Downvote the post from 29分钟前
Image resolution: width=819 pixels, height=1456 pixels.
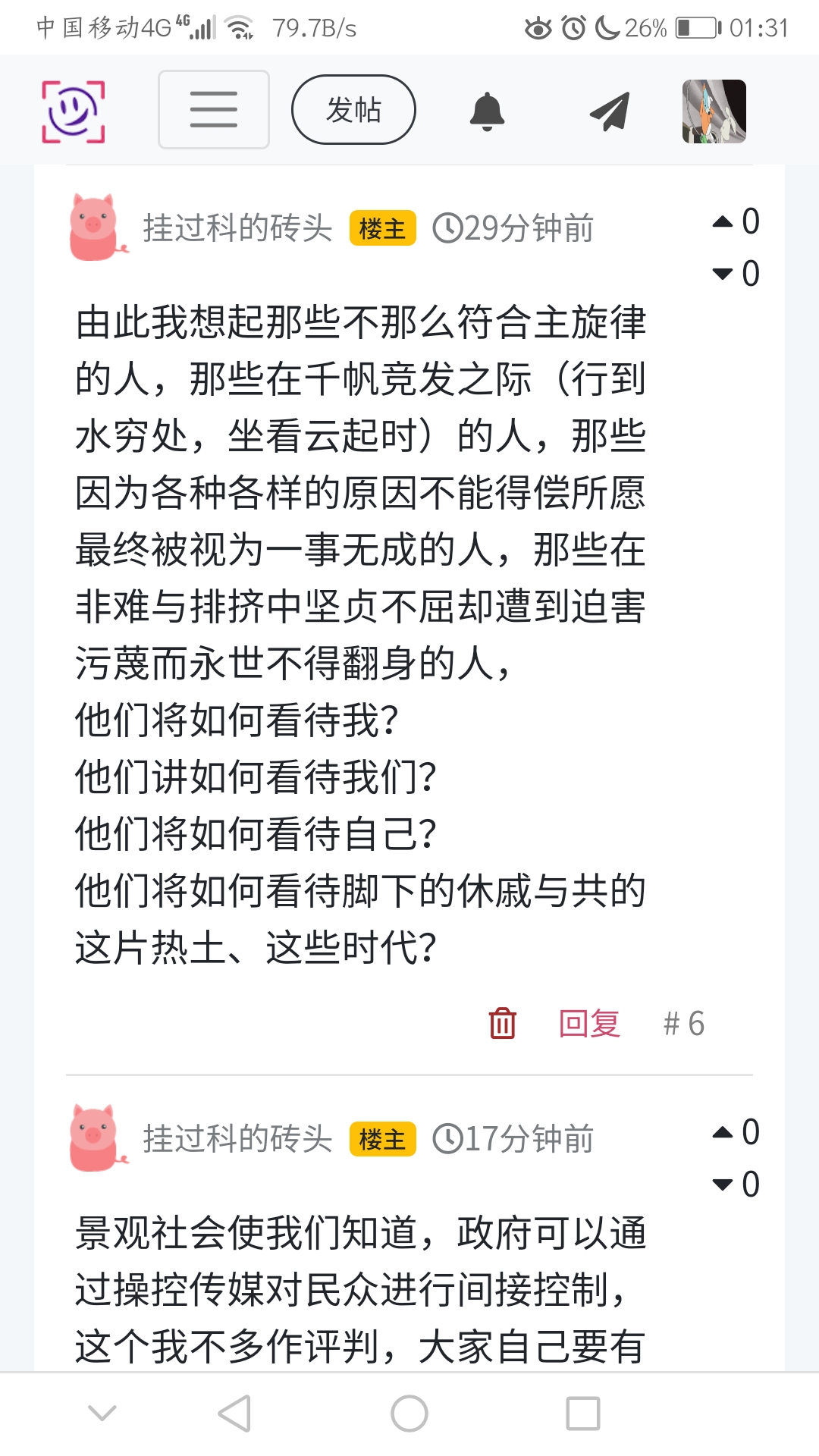723,273
